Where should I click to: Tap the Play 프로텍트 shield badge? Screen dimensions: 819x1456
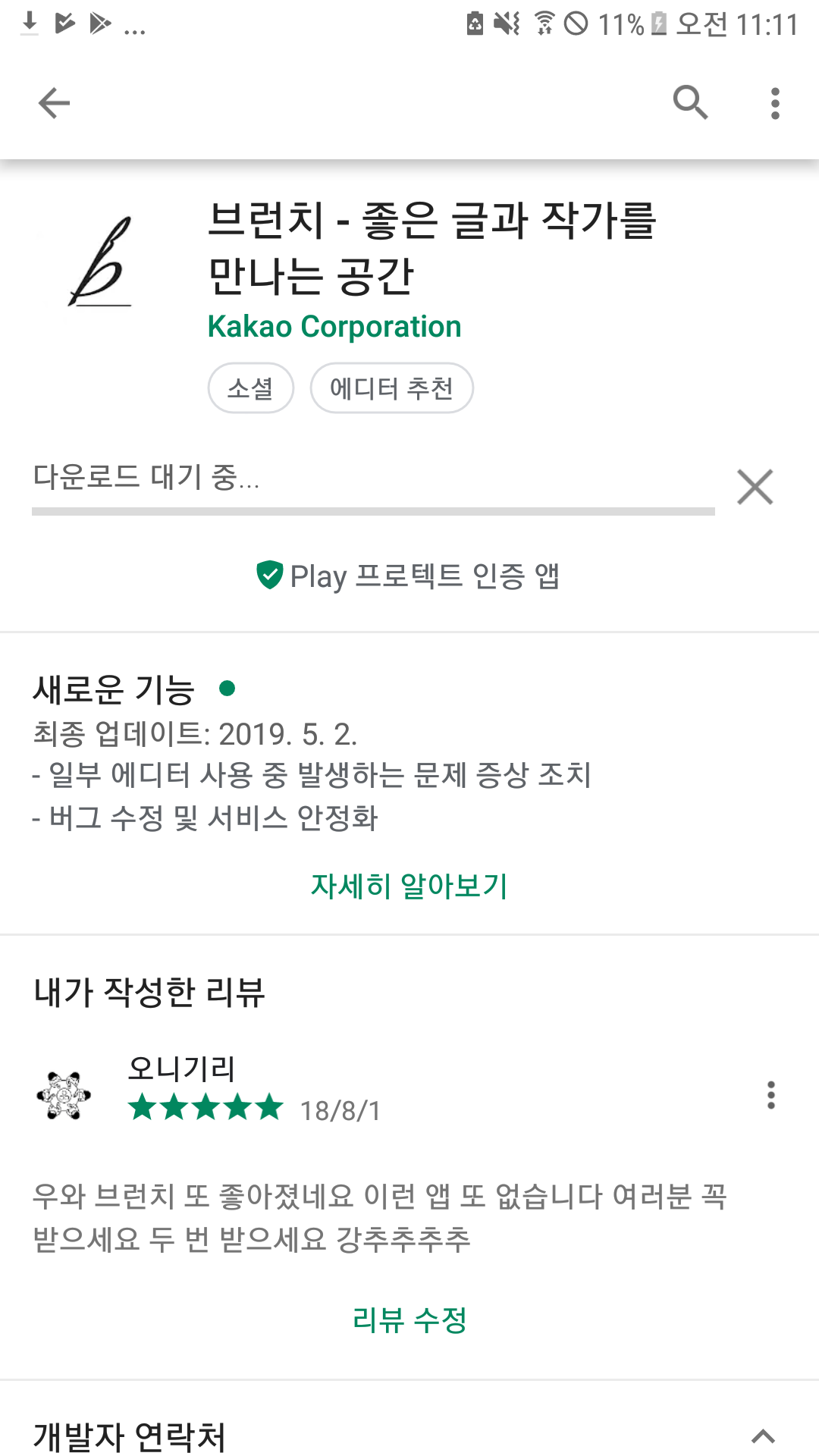click(269, 576)
